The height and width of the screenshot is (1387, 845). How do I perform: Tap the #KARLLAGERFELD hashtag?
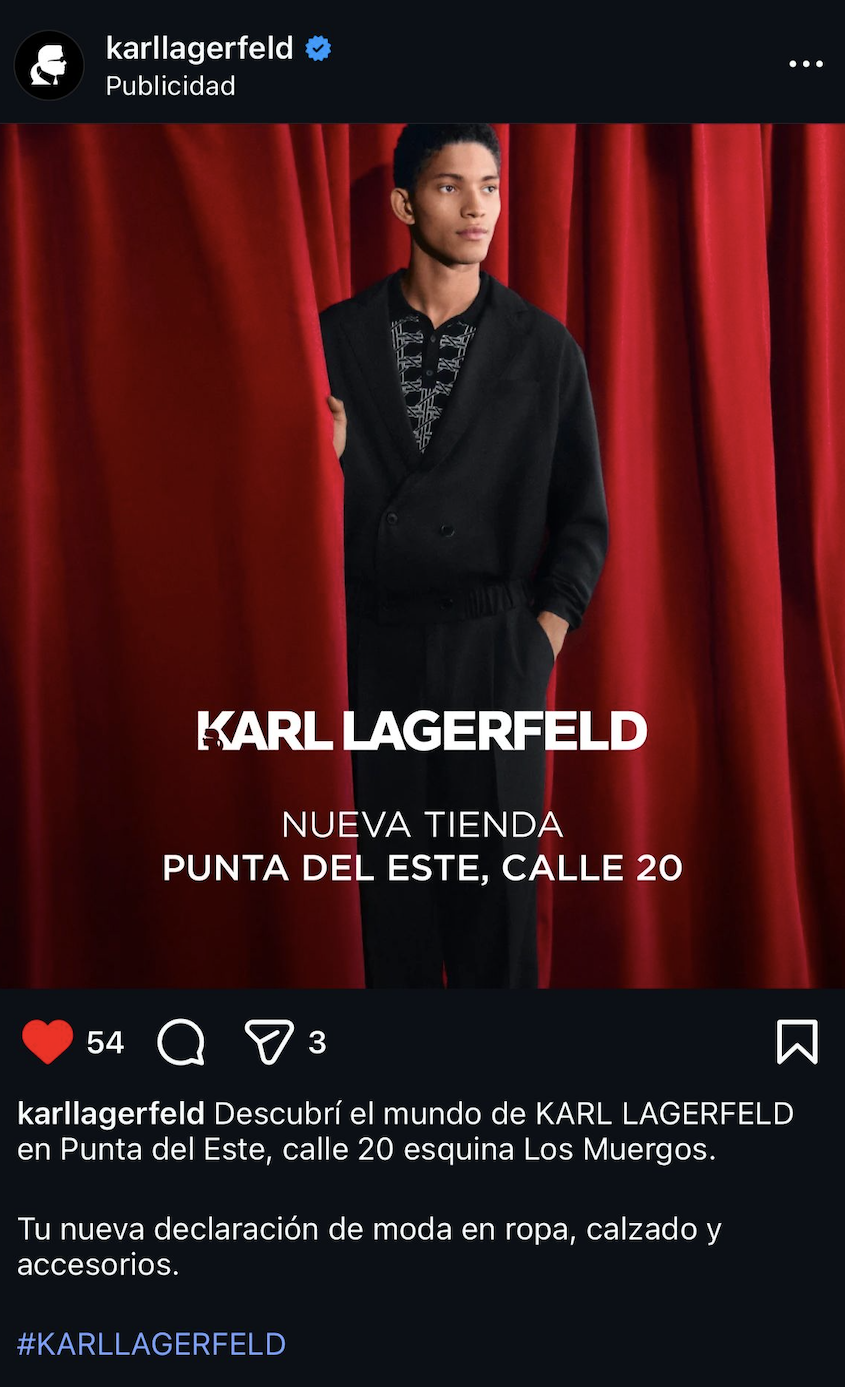click(152, 1343)
